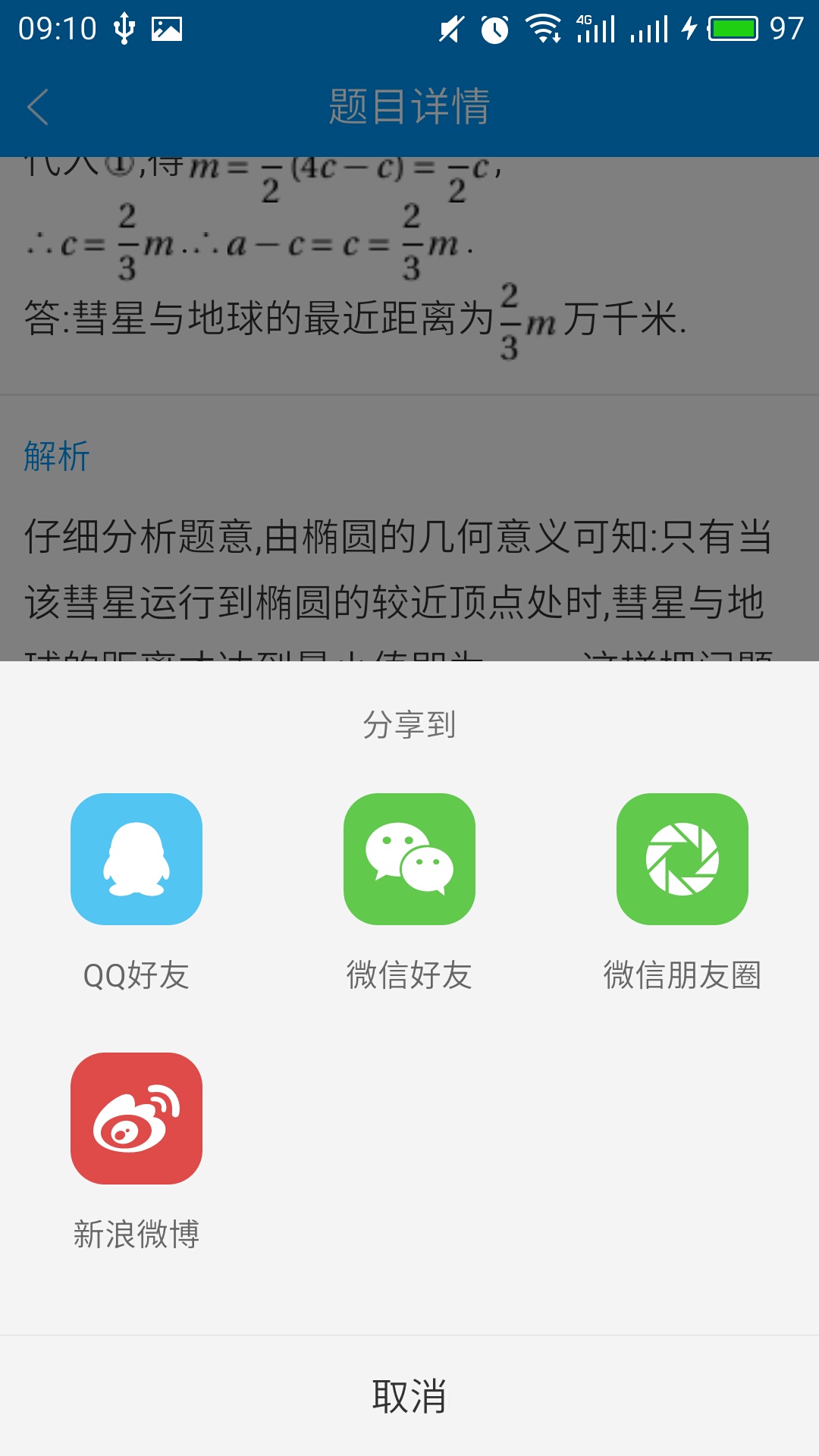Tap the 微信好友 label under WeChat icon
819x1456 pixels.
409,976
